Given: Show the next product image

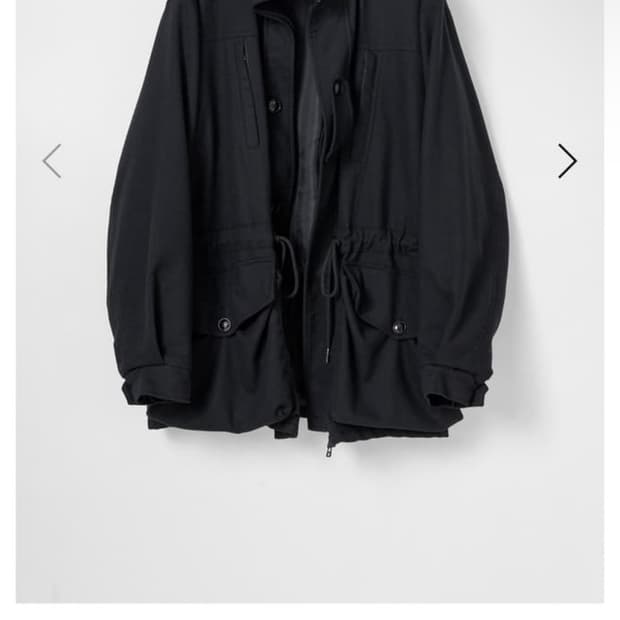Looking at the screenshot, I should [x=567, y=161].
